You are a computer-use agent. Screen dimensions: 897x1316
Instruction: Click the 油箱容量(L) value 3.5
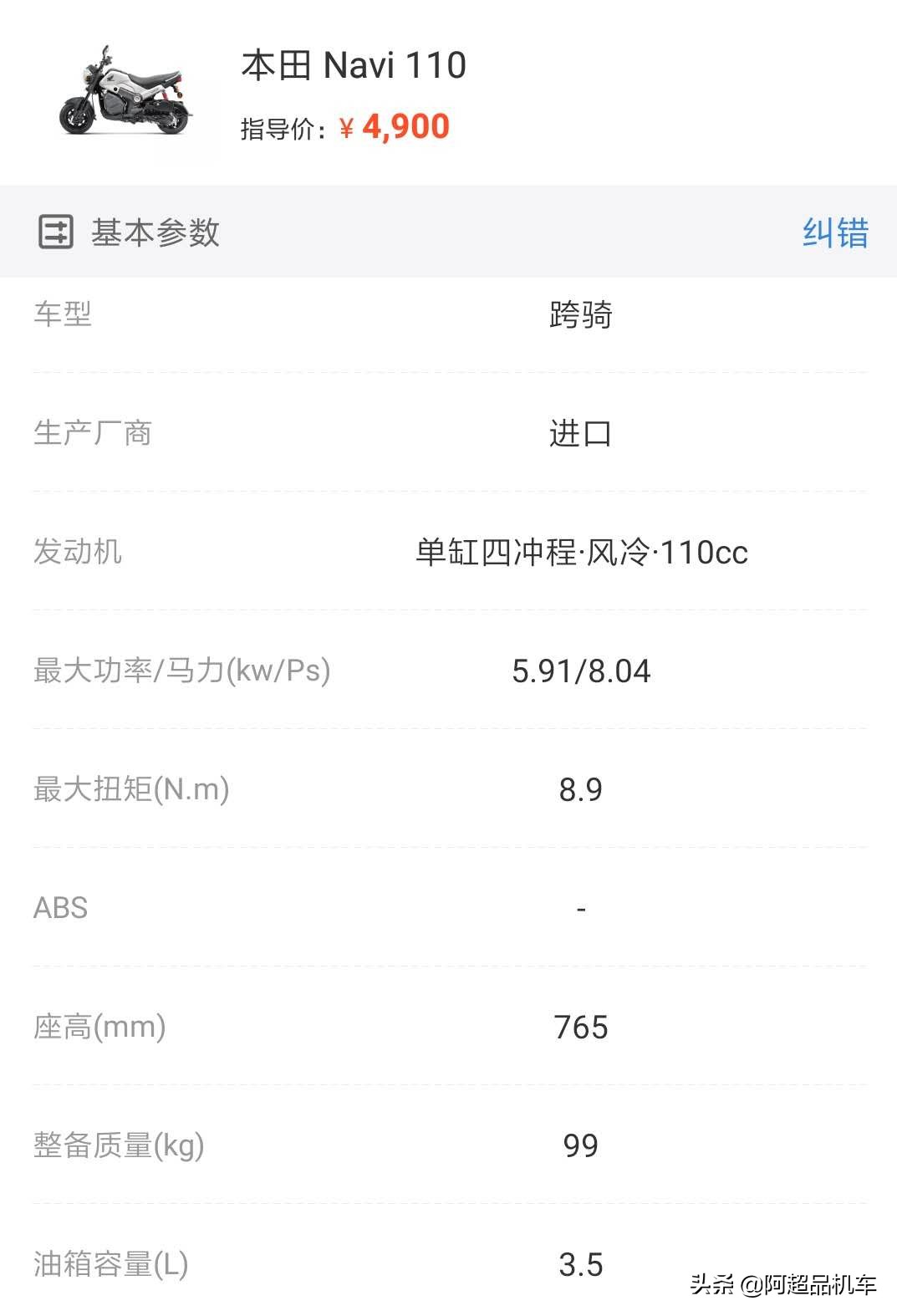583,1266
